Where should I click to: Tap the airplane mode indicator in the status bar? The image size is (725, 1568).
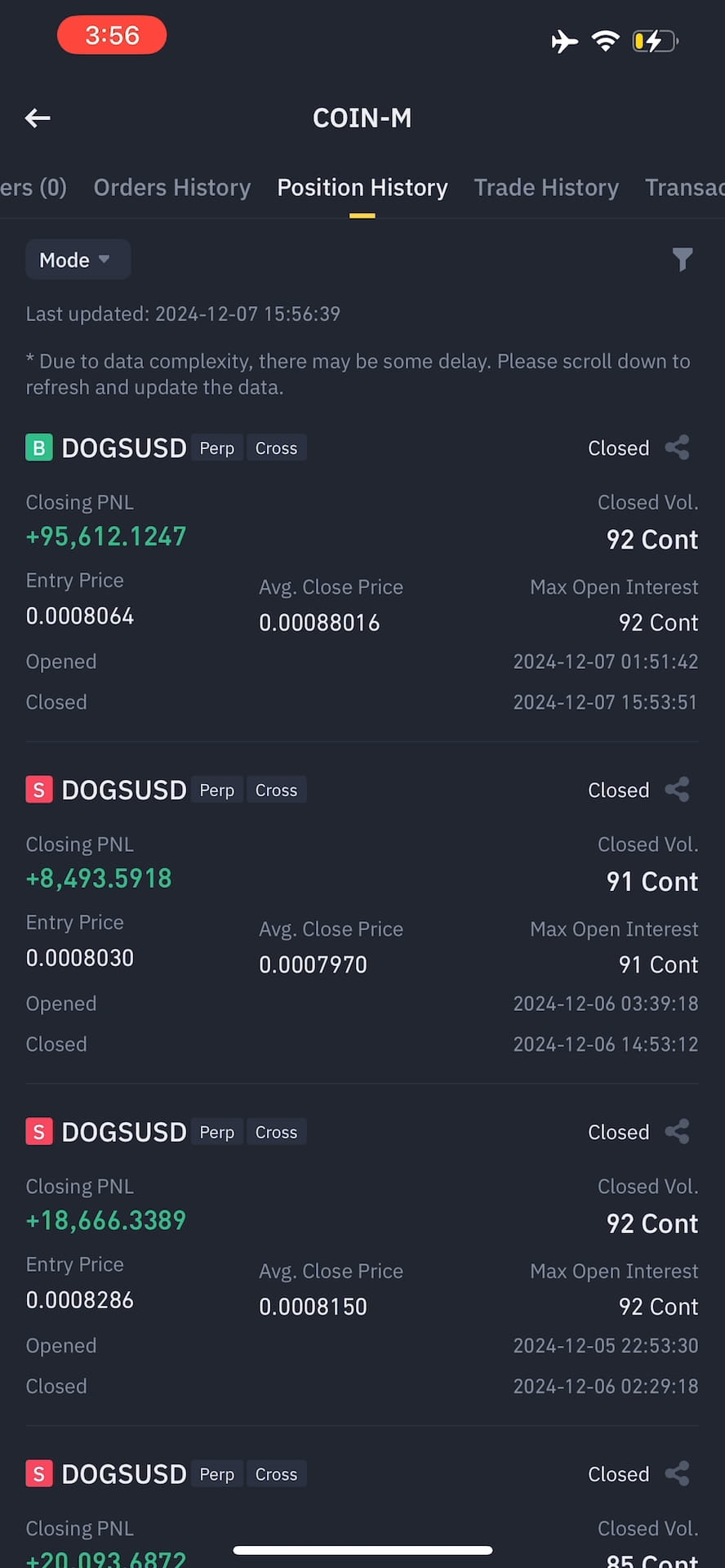[563, 40]
